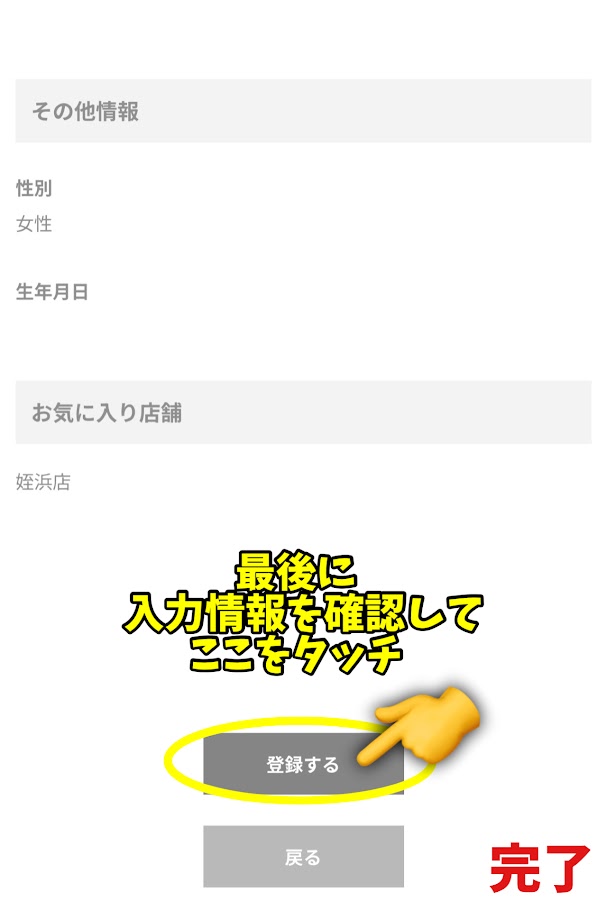
Task: Tap the 登録する button
Action: point(302,765)
